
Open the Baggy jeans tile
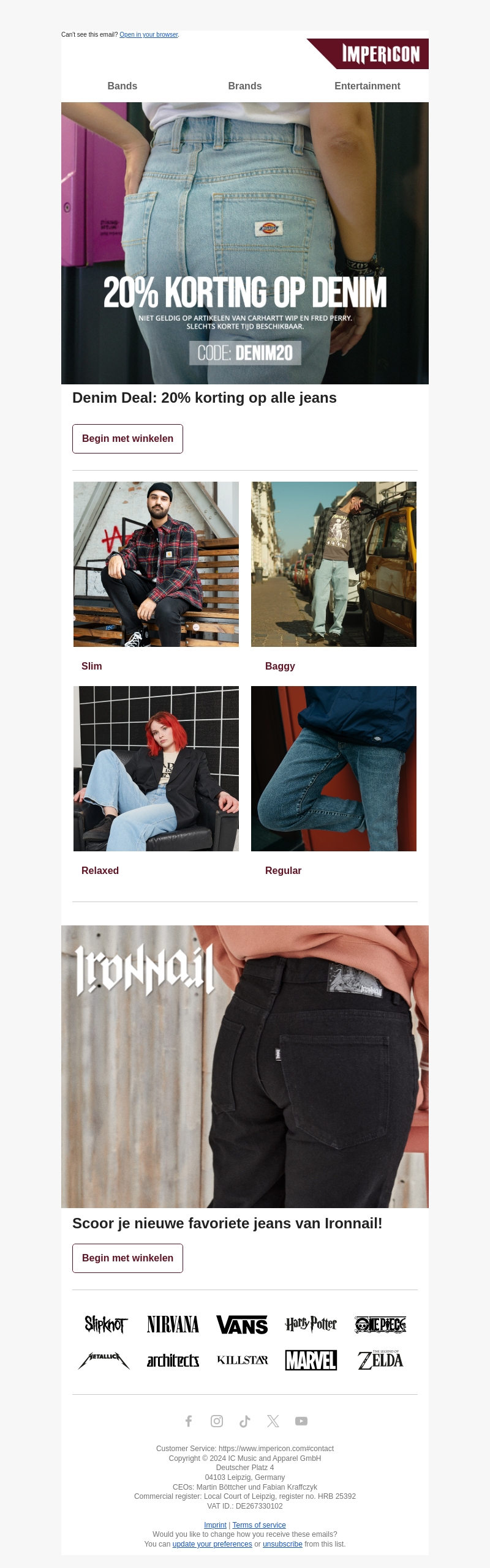click(334, 564)
